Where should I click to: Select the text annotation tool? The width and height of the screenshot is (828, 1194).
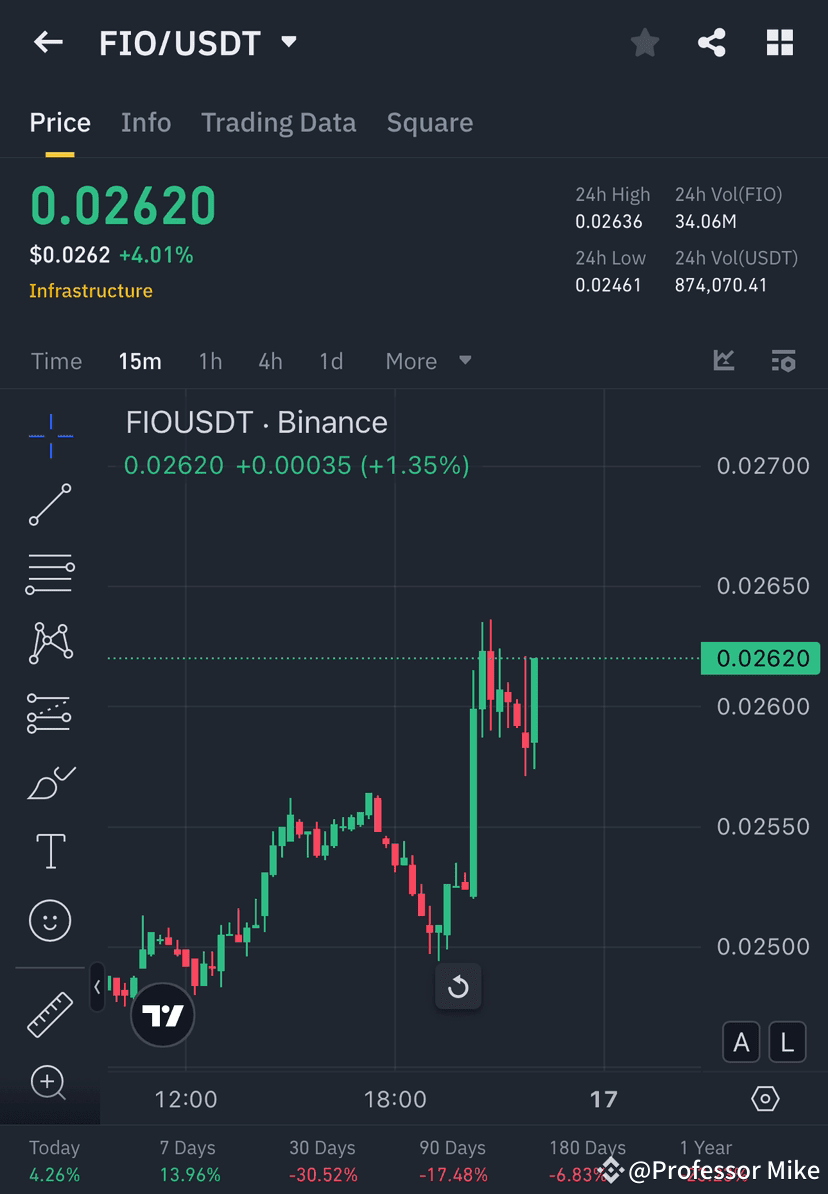tap(50, 850)
